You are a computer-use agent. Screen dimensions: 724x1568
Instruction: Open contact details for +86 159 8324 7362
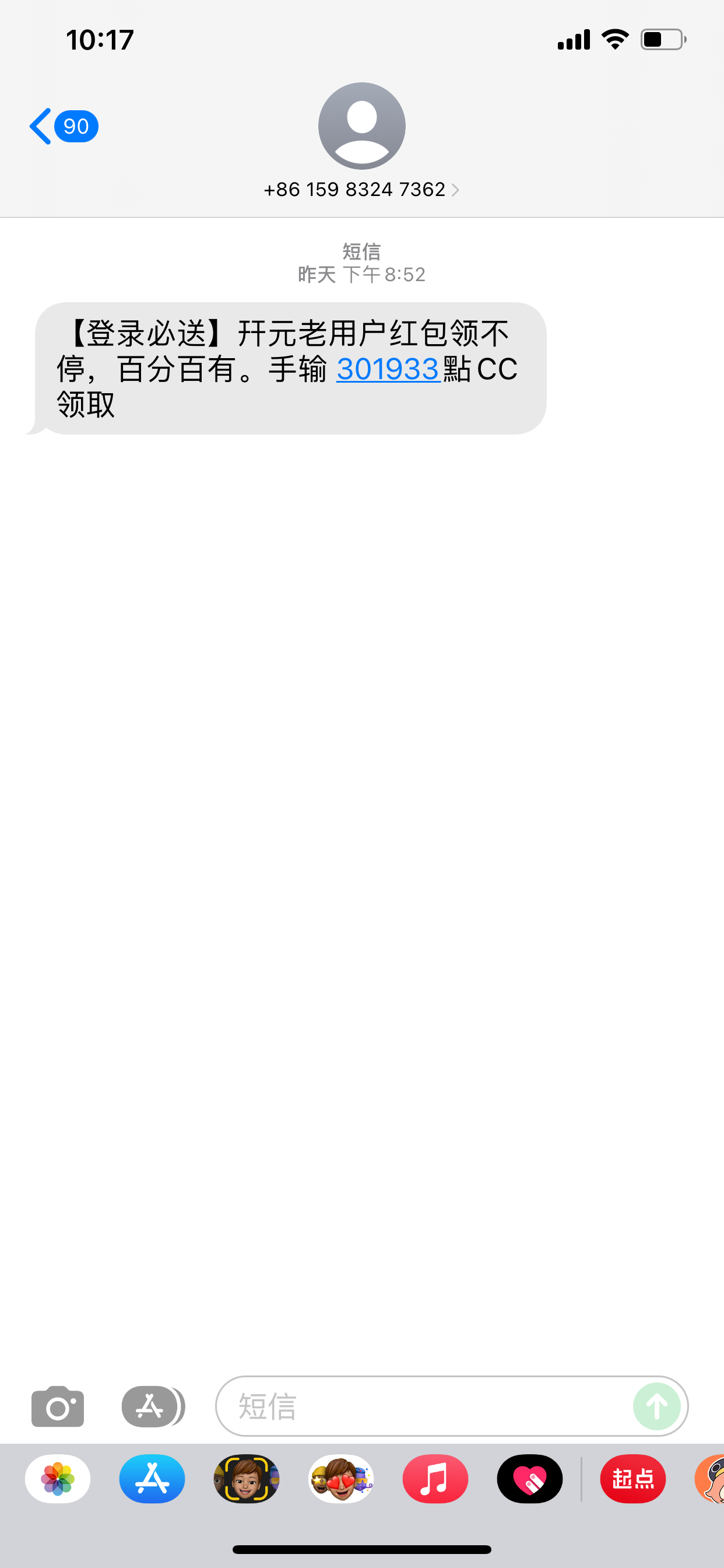tap(361, 190)
